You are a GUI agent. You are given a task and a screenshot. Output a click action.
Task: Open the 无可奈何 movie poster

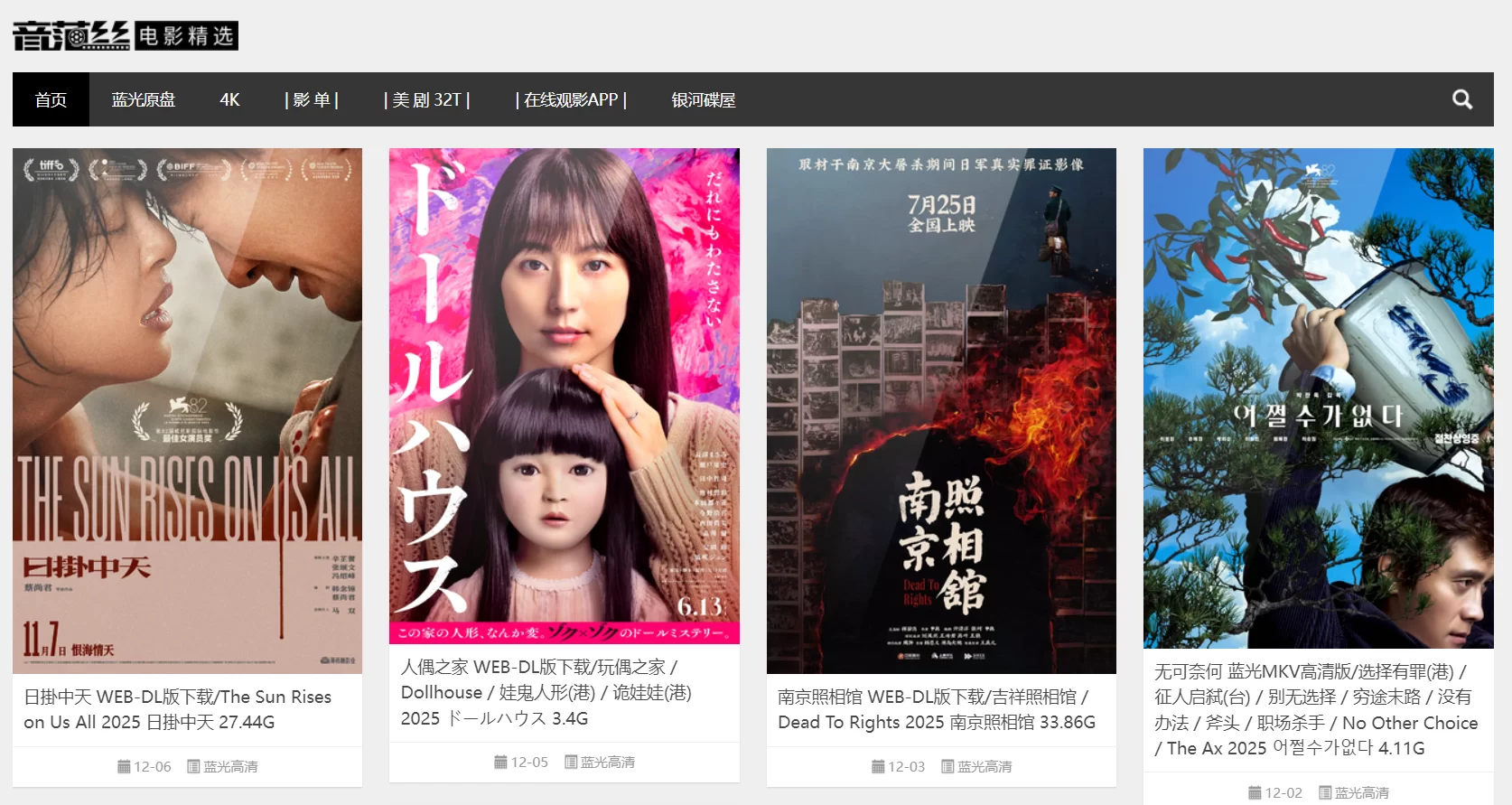pyautogui.click(x=1318, y=398)
